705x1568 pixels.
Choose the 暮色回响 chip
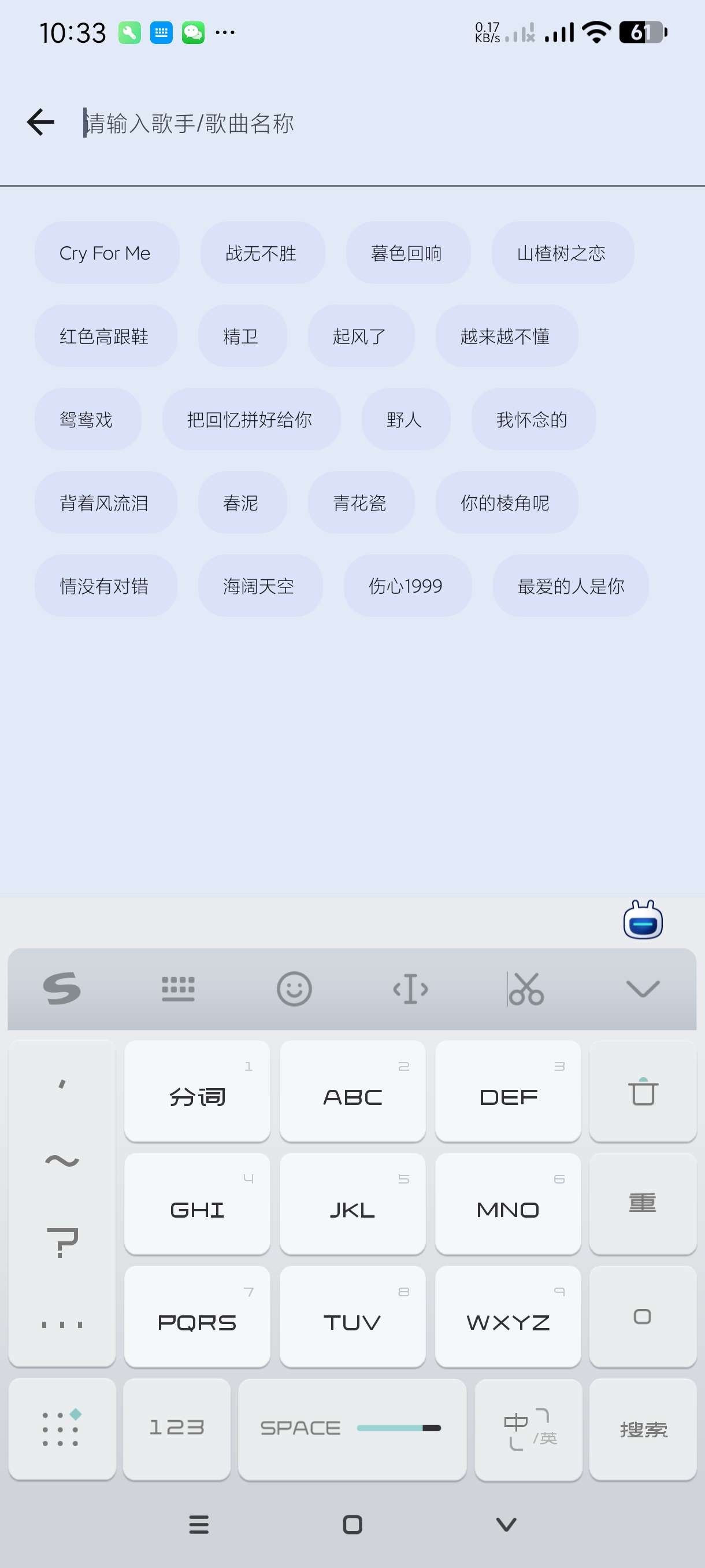(407, 253)
